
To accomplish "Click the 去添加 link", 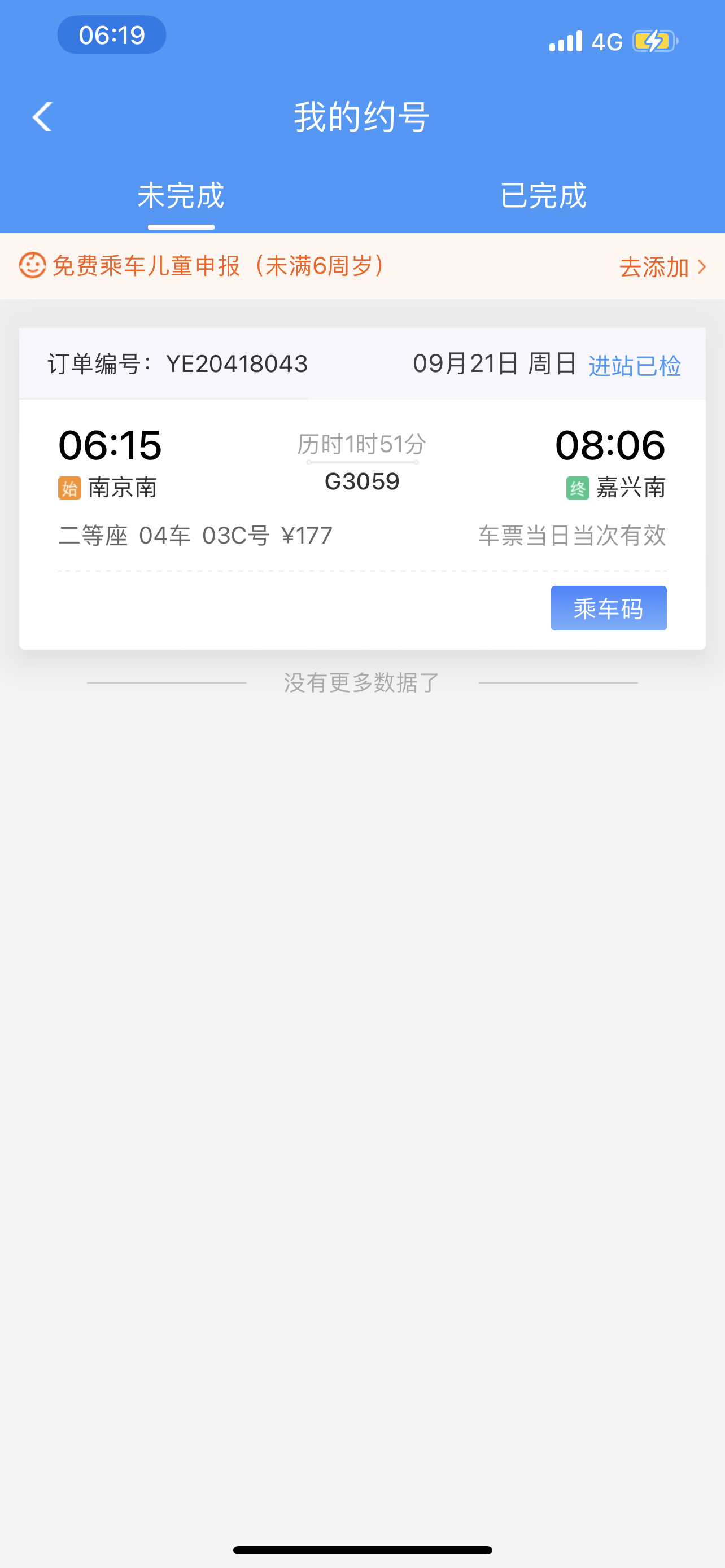I will pos(653,266).
